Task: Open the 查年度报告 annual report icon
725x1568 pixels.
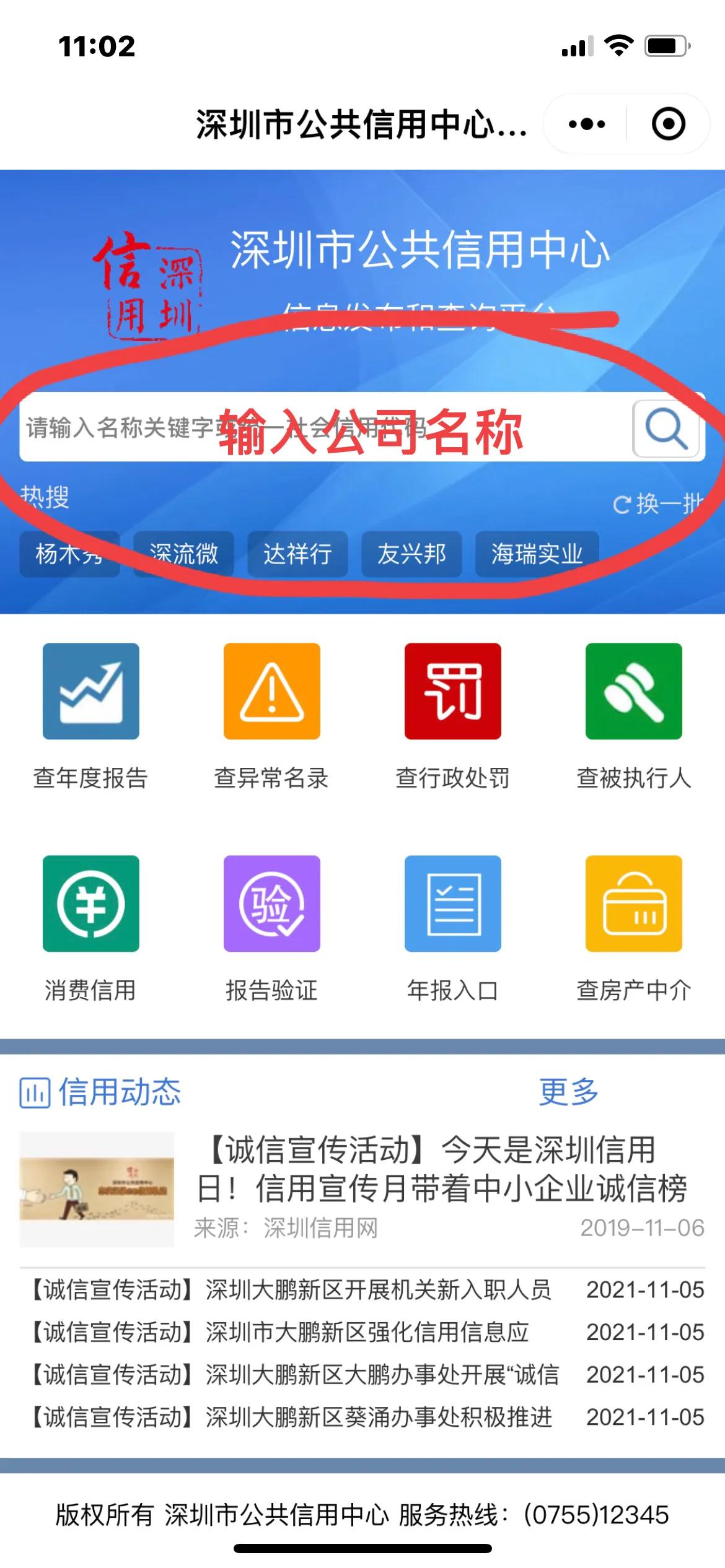Action: [x=90, y=692]
